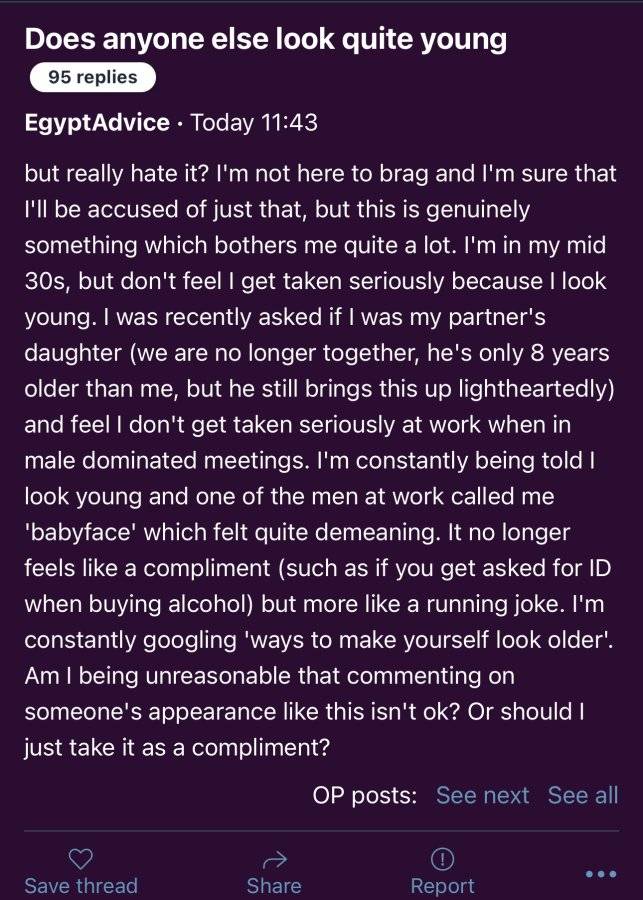Open the 95 replies chip
The image size is (643, 900).
(92, 77)
